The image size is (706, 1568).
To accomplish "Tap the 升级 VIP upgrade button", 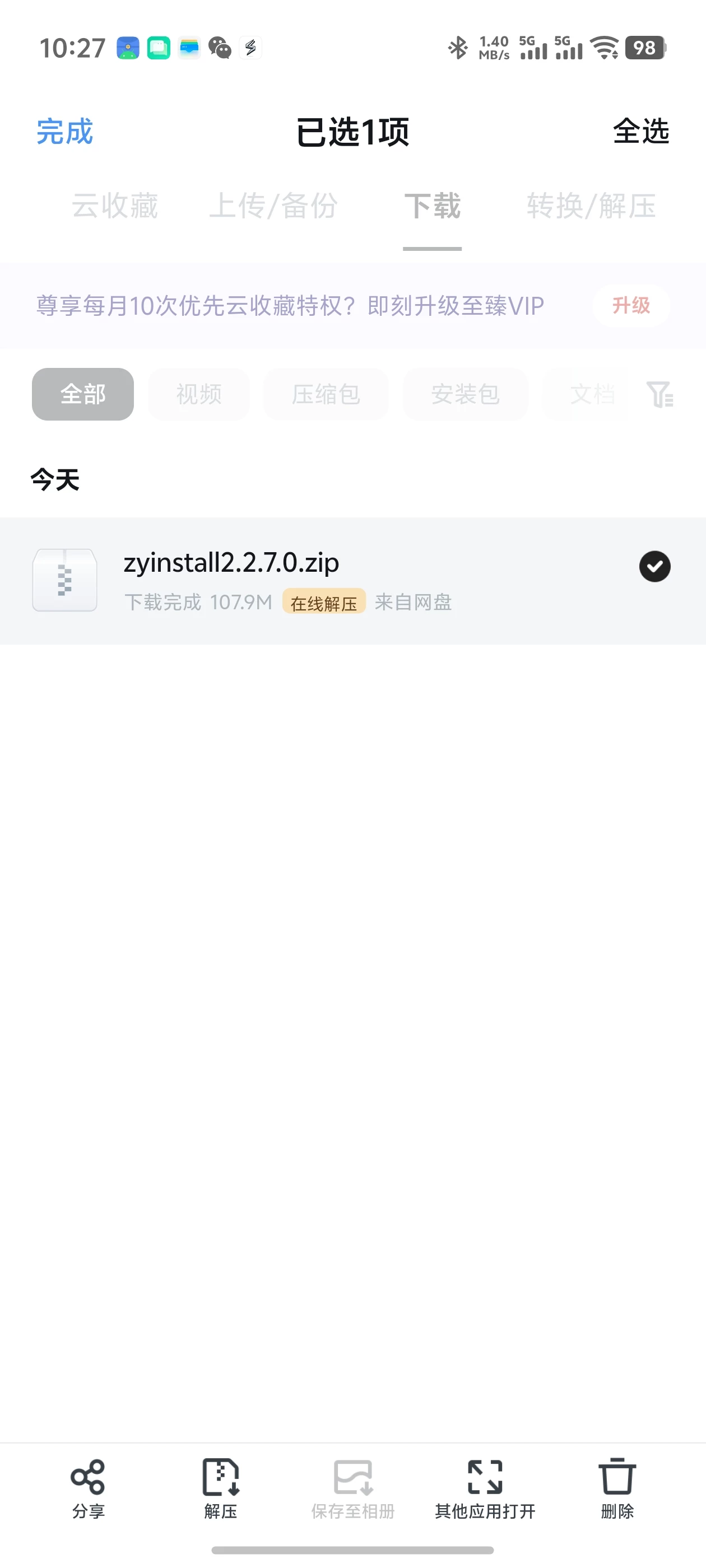I will click(x=630, y=306).
